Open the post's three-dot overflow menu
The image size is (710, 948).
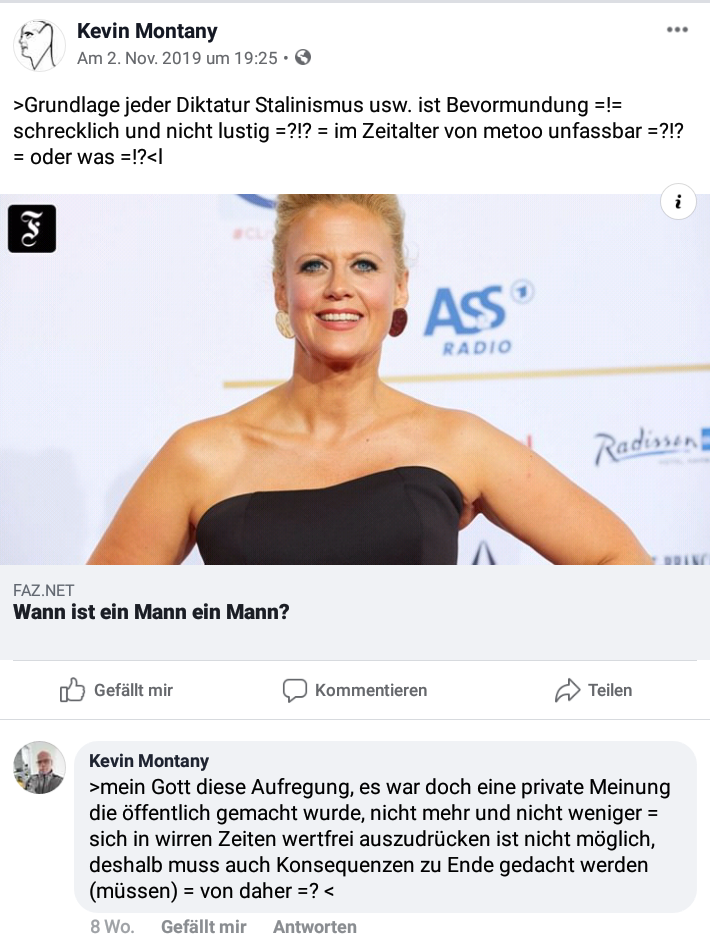677,30
